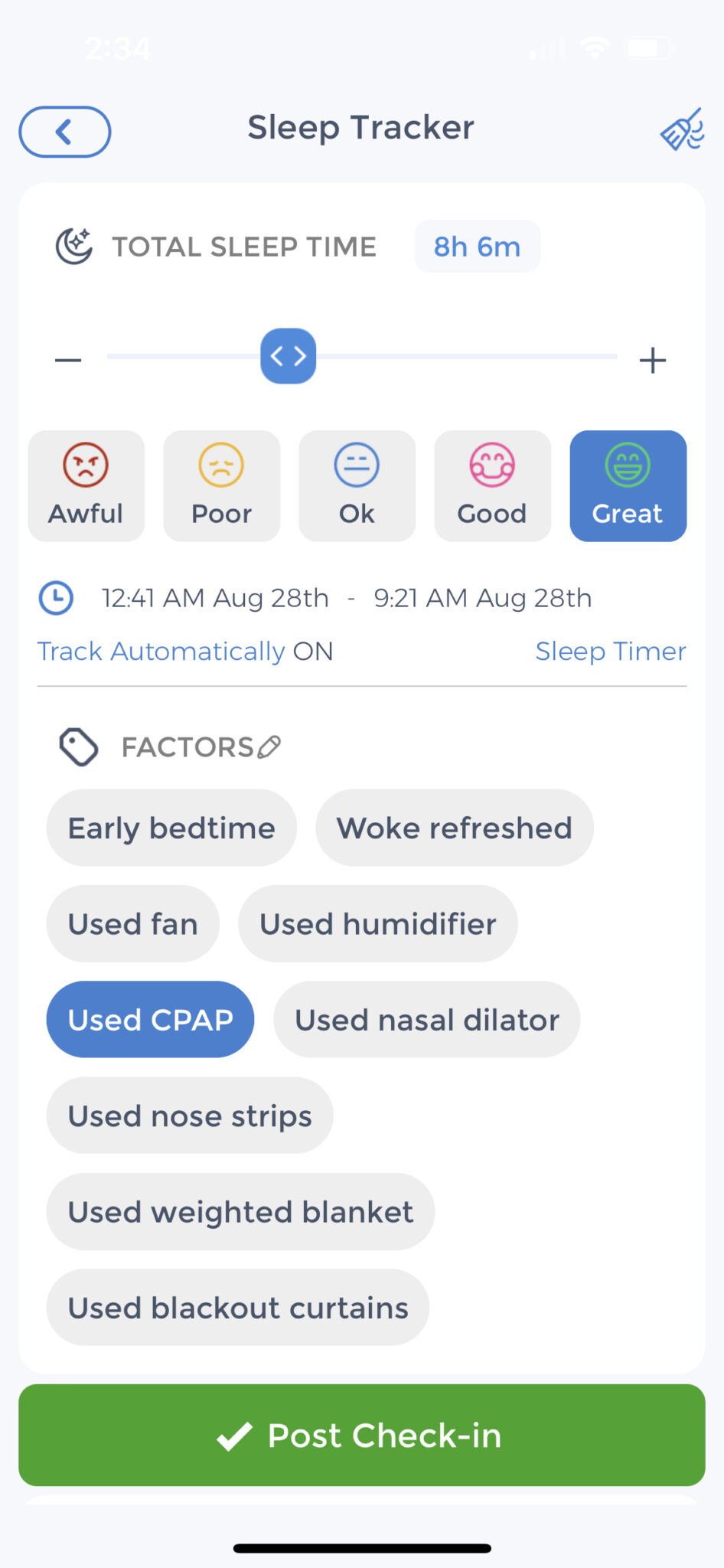Tap the checkmark on Post Check-in button
The image size is (724, 1568).
tap(236, 1435)
